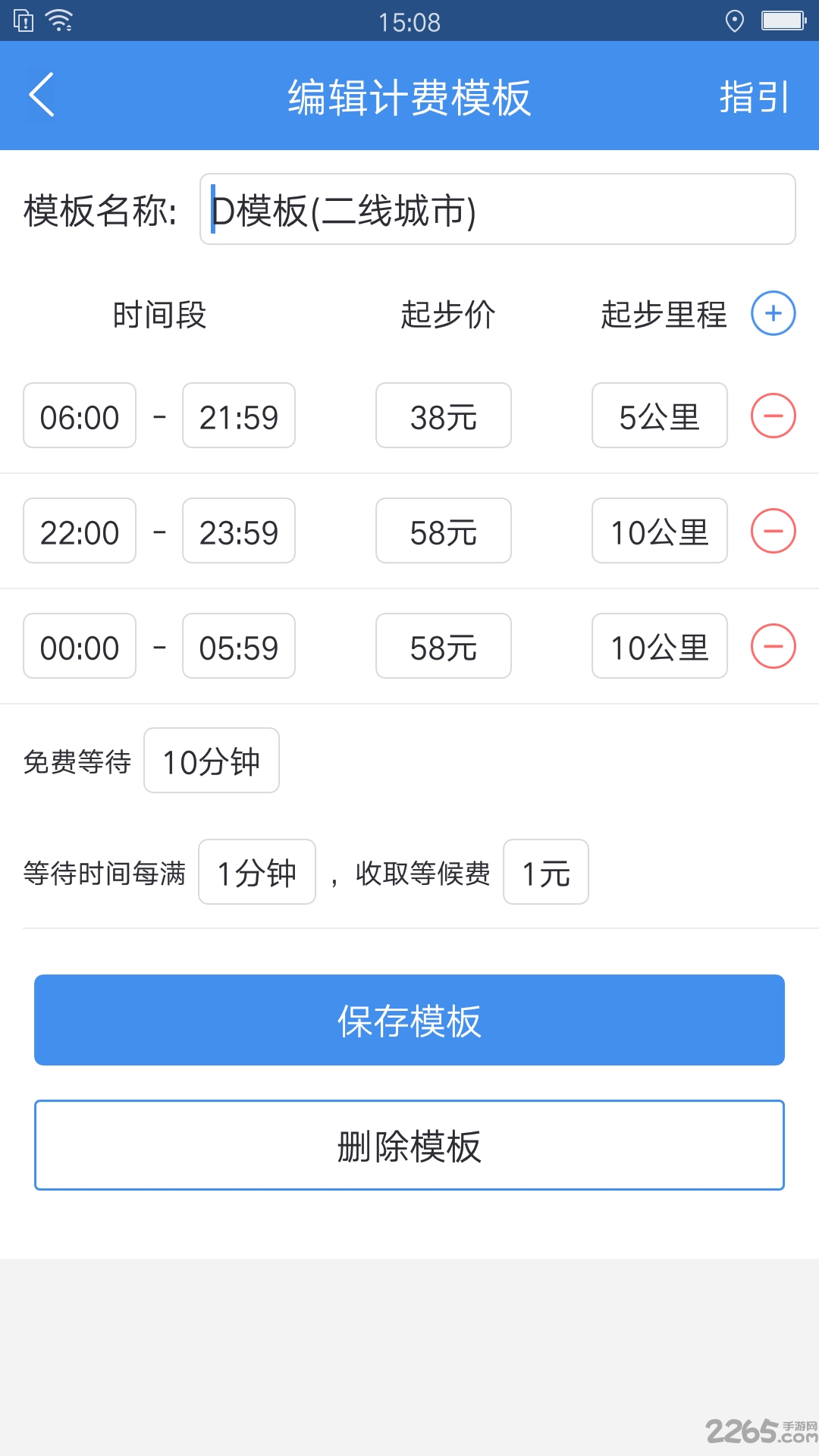This screenshot has width=819, height=1456.
Task: Remove the 06:00-21:59 time period row
Action: (772, 416)
